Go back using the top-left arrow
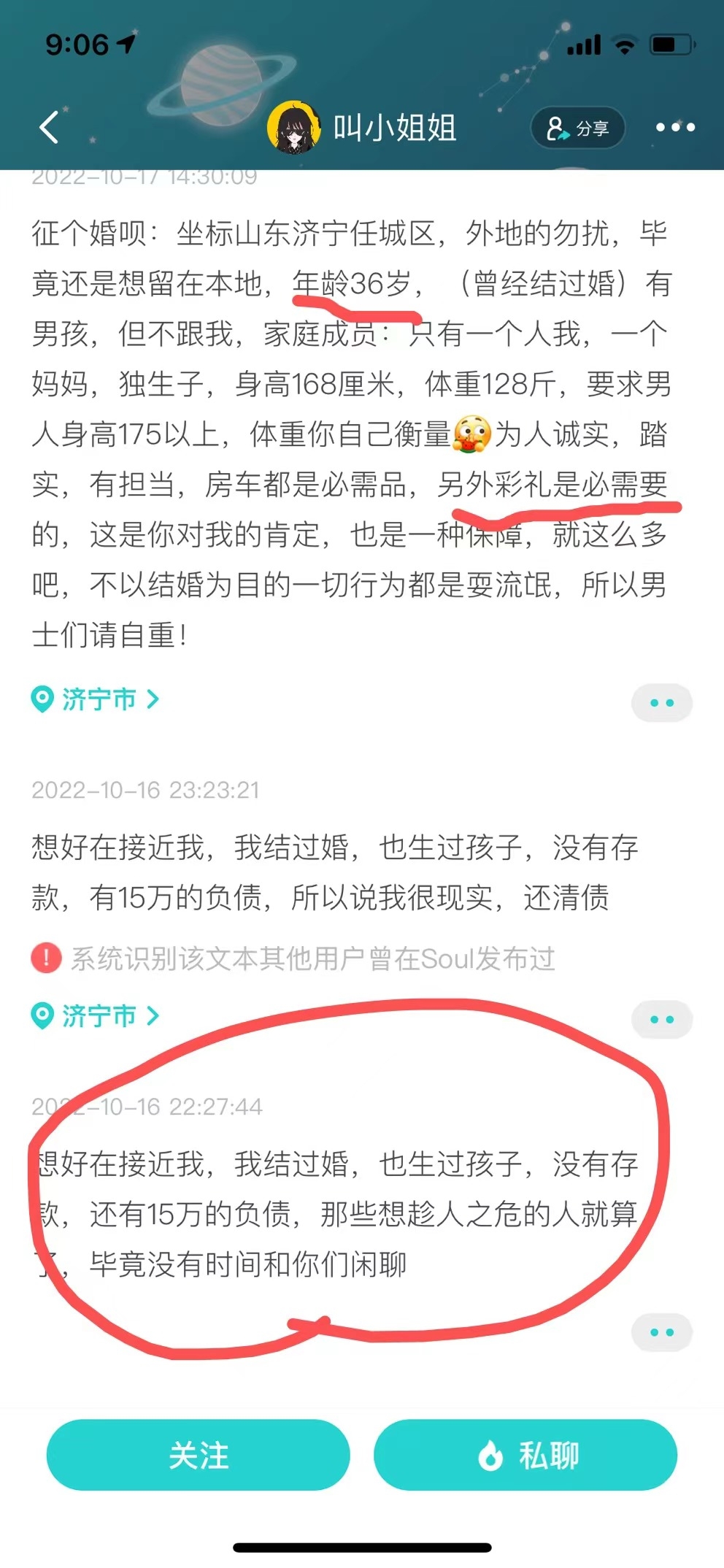Screen dimensions: 724x1568 [50, 128]
